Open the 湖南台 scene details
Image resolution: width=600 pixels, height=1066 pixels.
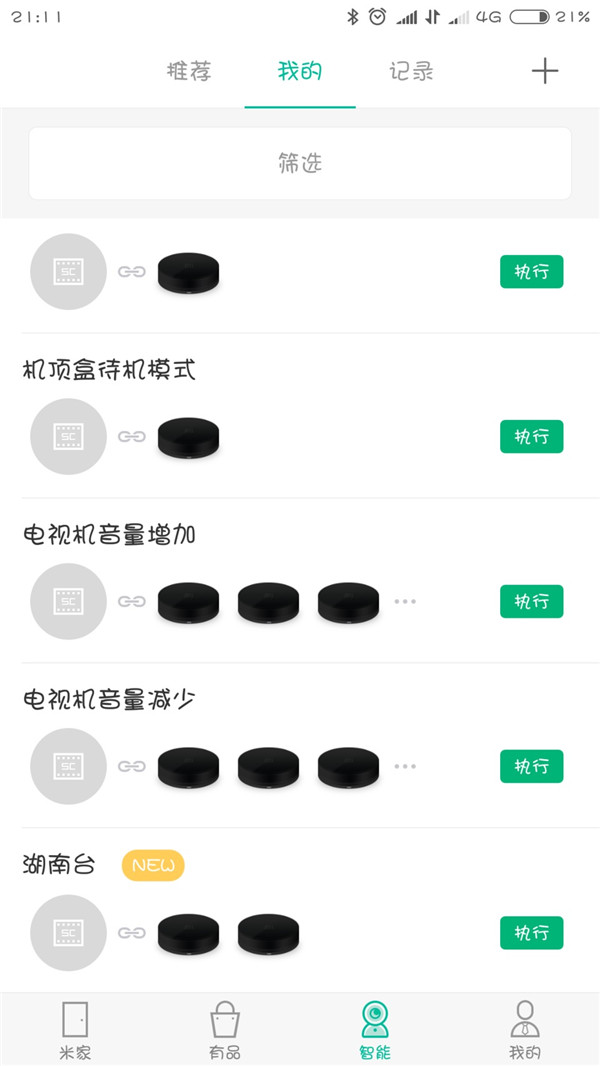pyautogui.click(x=59, y=865)
